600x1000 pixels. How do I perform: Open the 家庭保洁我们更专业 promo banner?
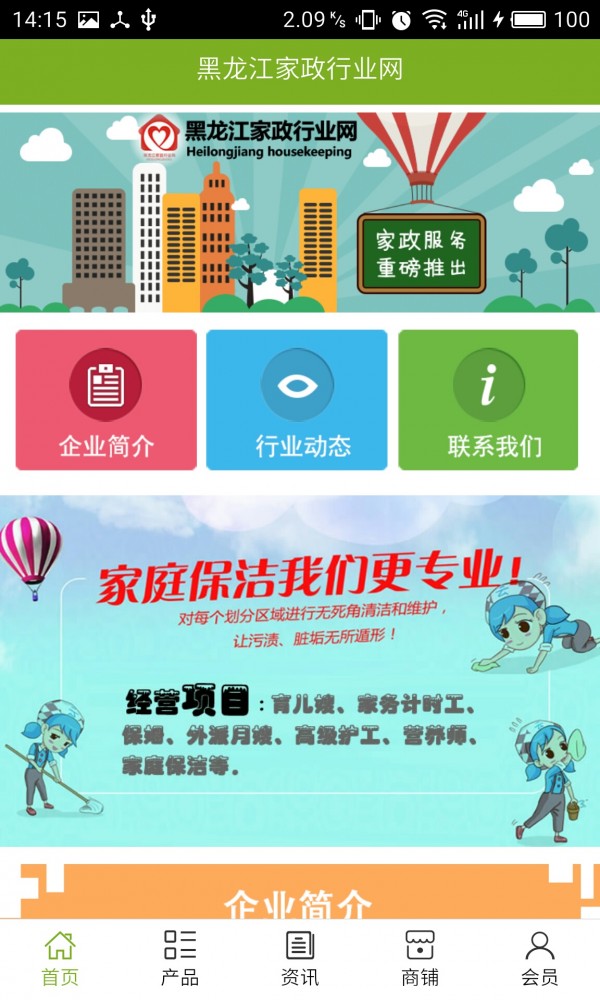coord(300,670)
